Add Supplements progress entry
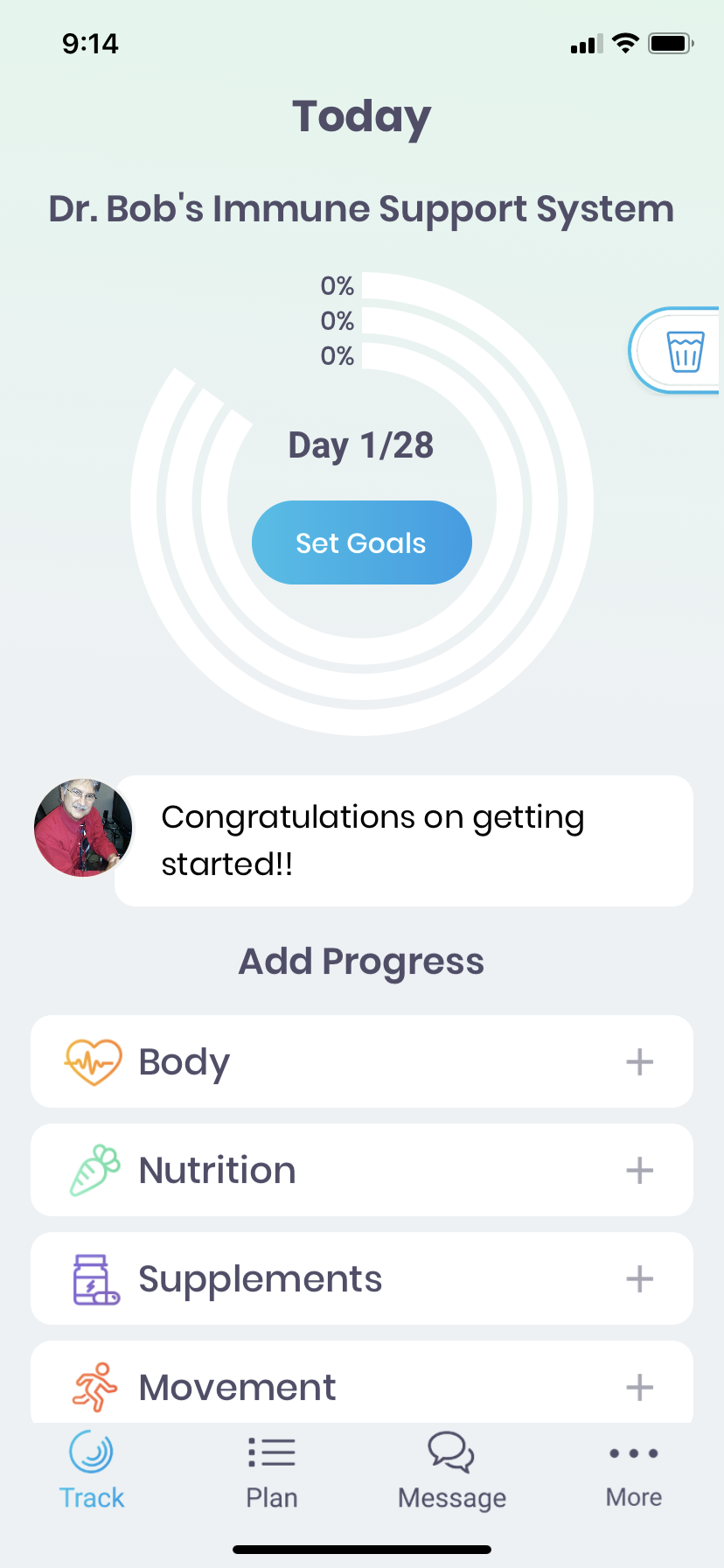The height and width of the screenshot is (1568, 724). tap(639, 1278)
